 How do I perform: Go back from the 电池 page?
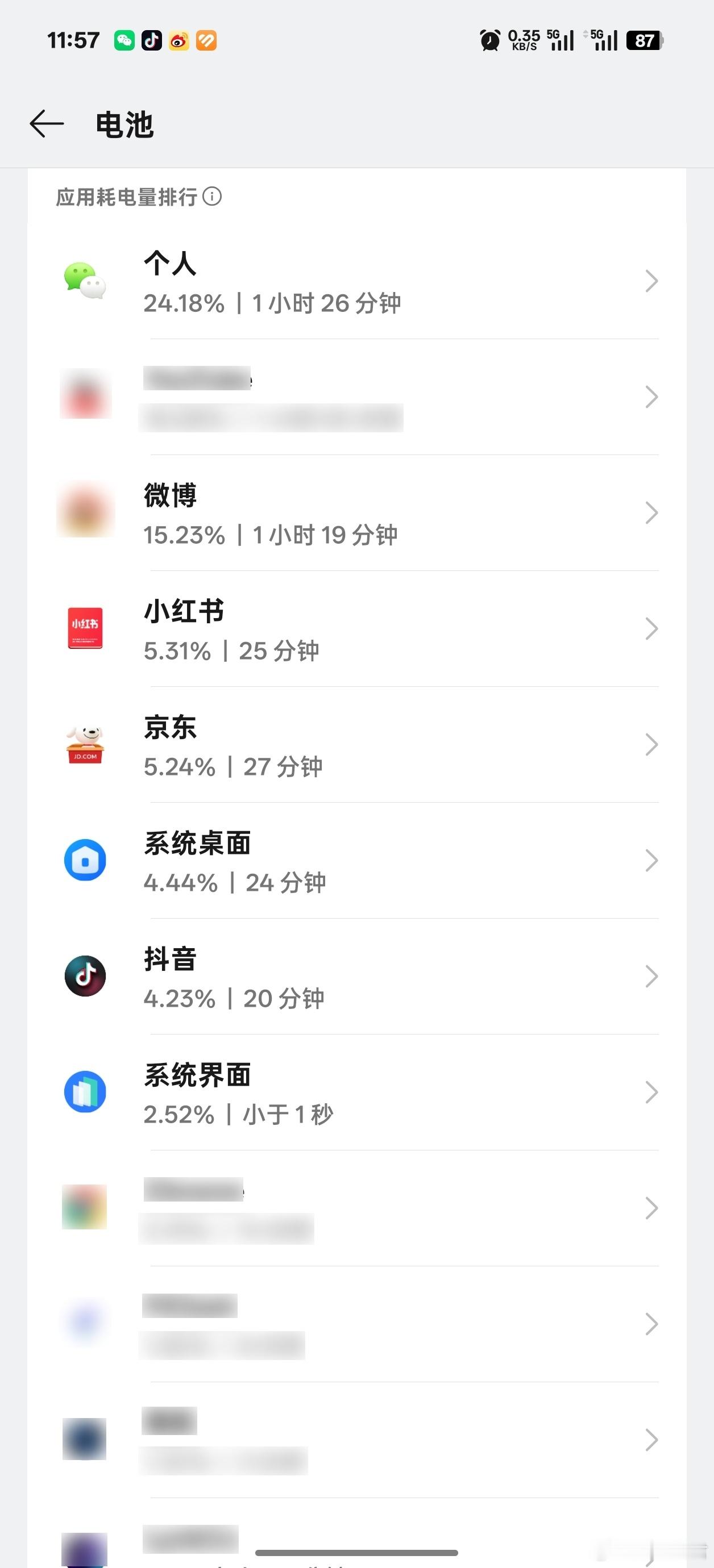click(x=47, y=124)
